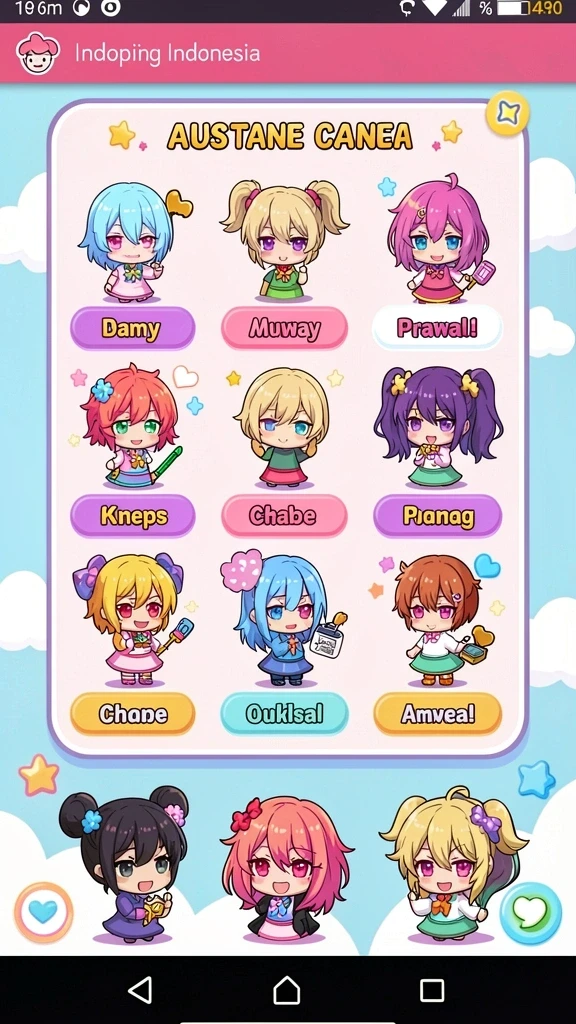Tap the sparkle star icon on the panel corner
The height and width of the screenshot is (1024, 576).
pyautogui.click(x=507, y=114)
